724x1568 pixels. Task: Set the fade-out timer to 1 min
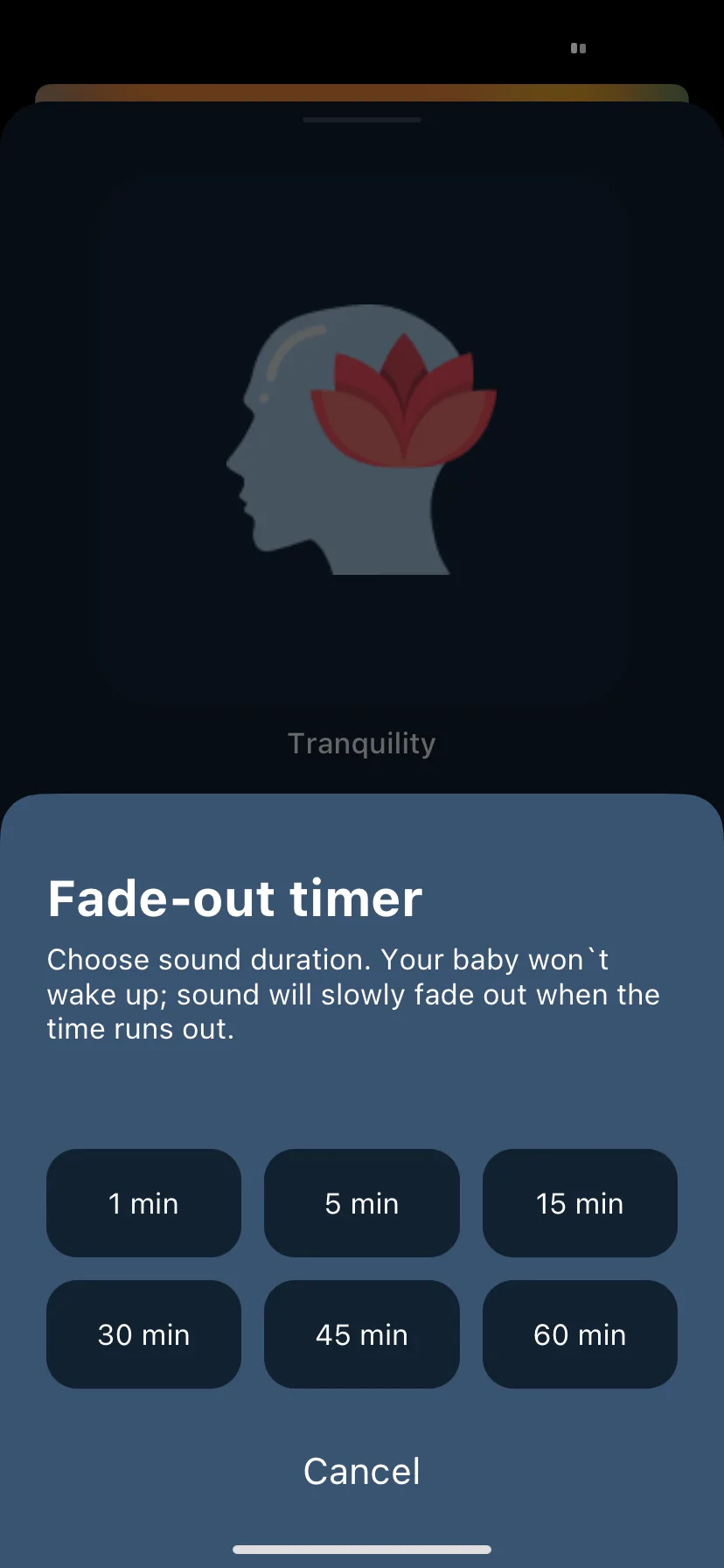point(143,1203)
